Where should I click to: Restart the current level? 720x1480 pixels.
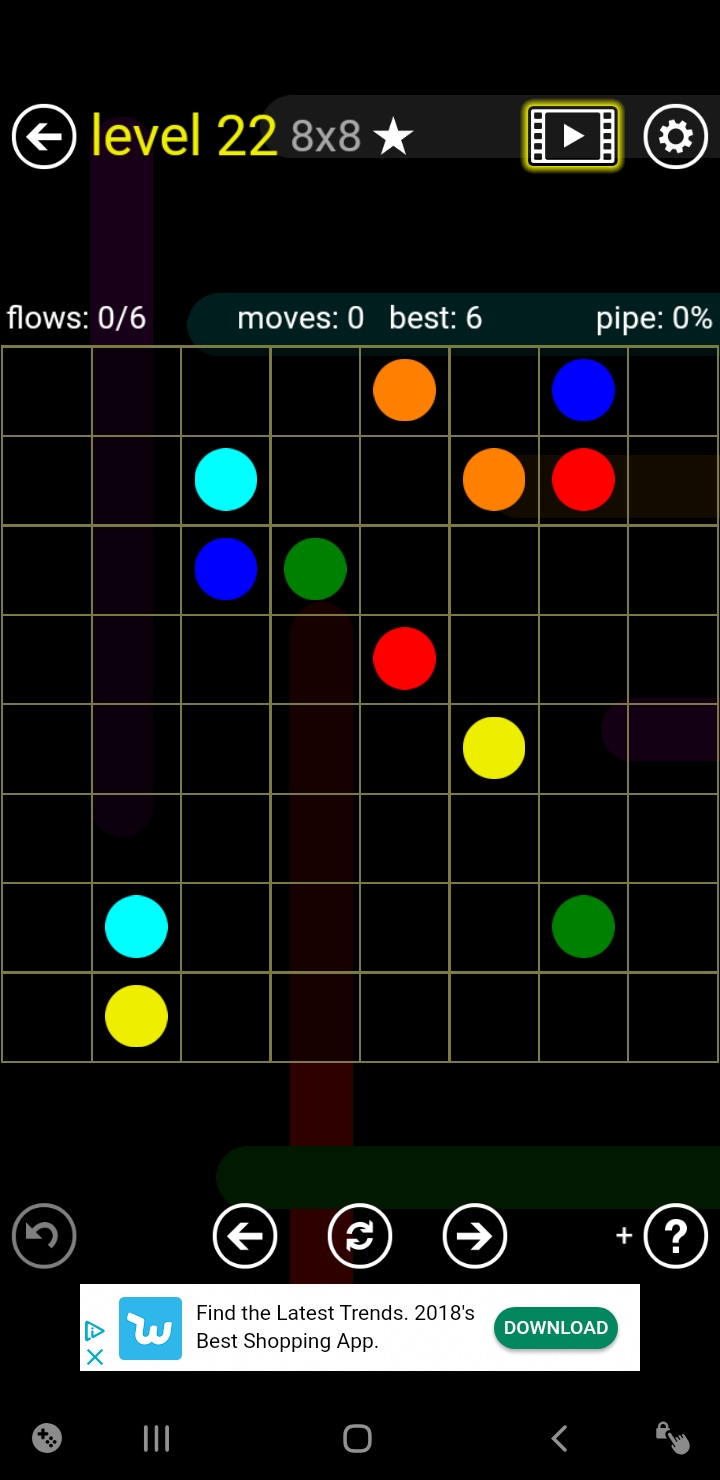point(360,1236)
